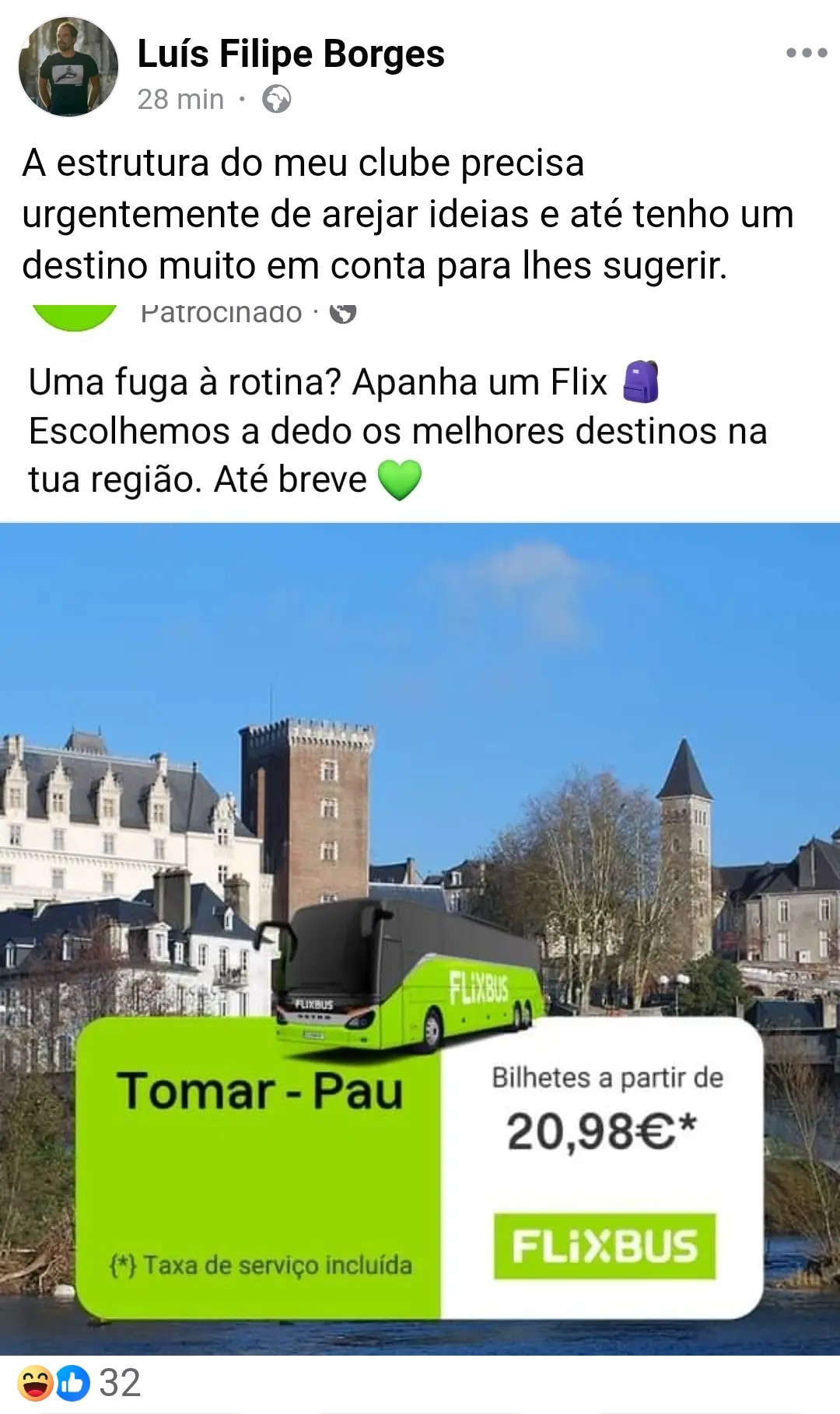Screen dimensions: 840x1414
Task: View the 32 reactions on the post
Action: (x=79, y=1383)
